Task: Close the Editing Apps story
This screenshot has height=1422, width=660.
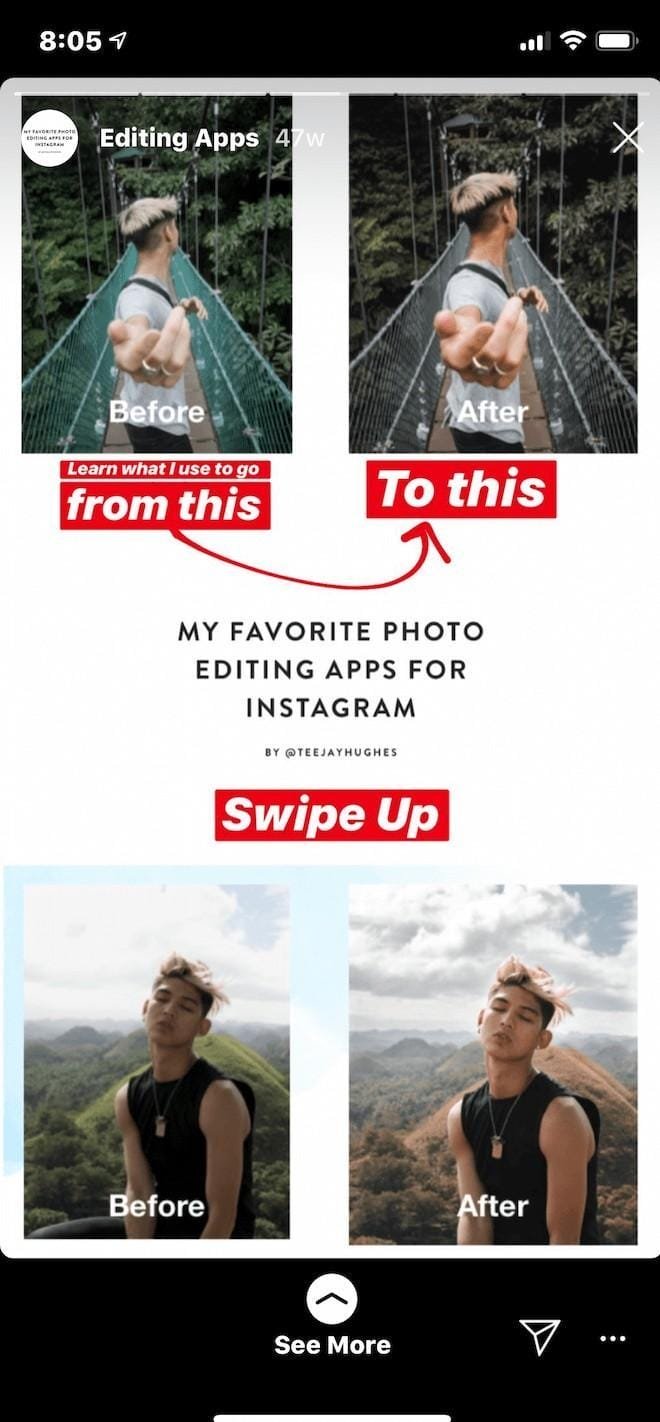Action: [x=626, y=138]
